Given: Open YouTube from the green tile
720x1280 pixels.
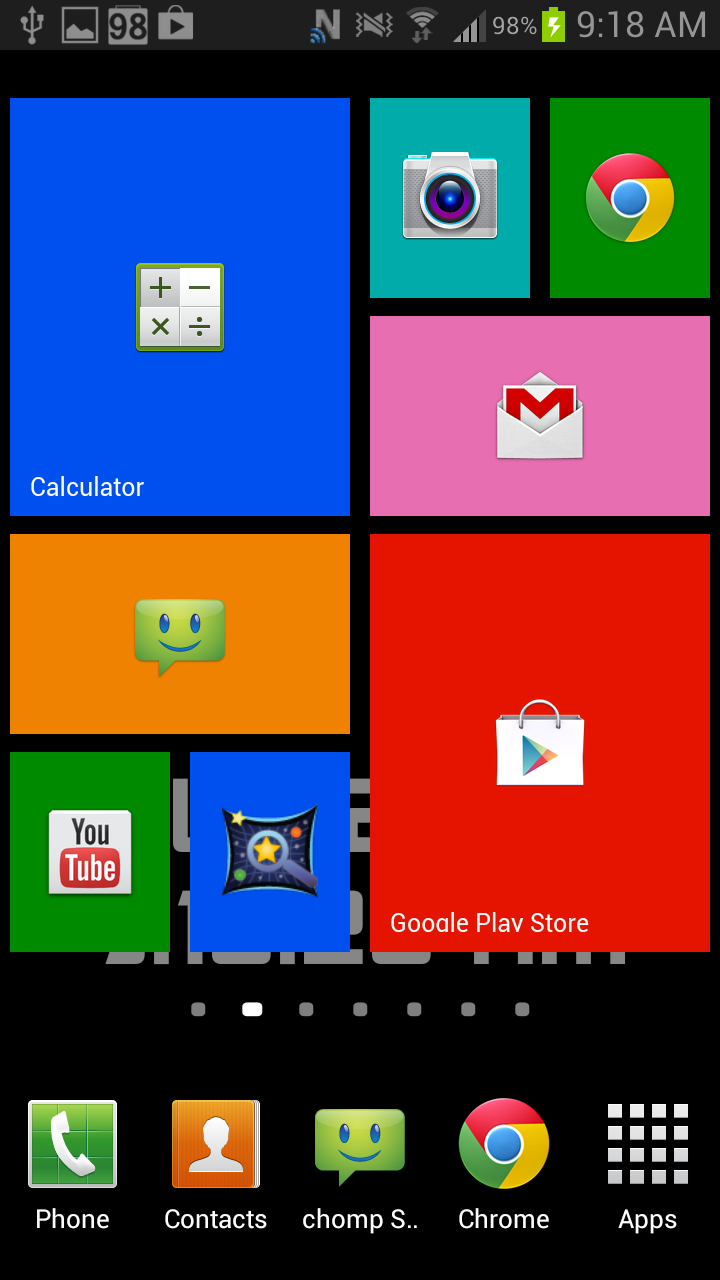Looking at the screenshot, I should point(89,851).
